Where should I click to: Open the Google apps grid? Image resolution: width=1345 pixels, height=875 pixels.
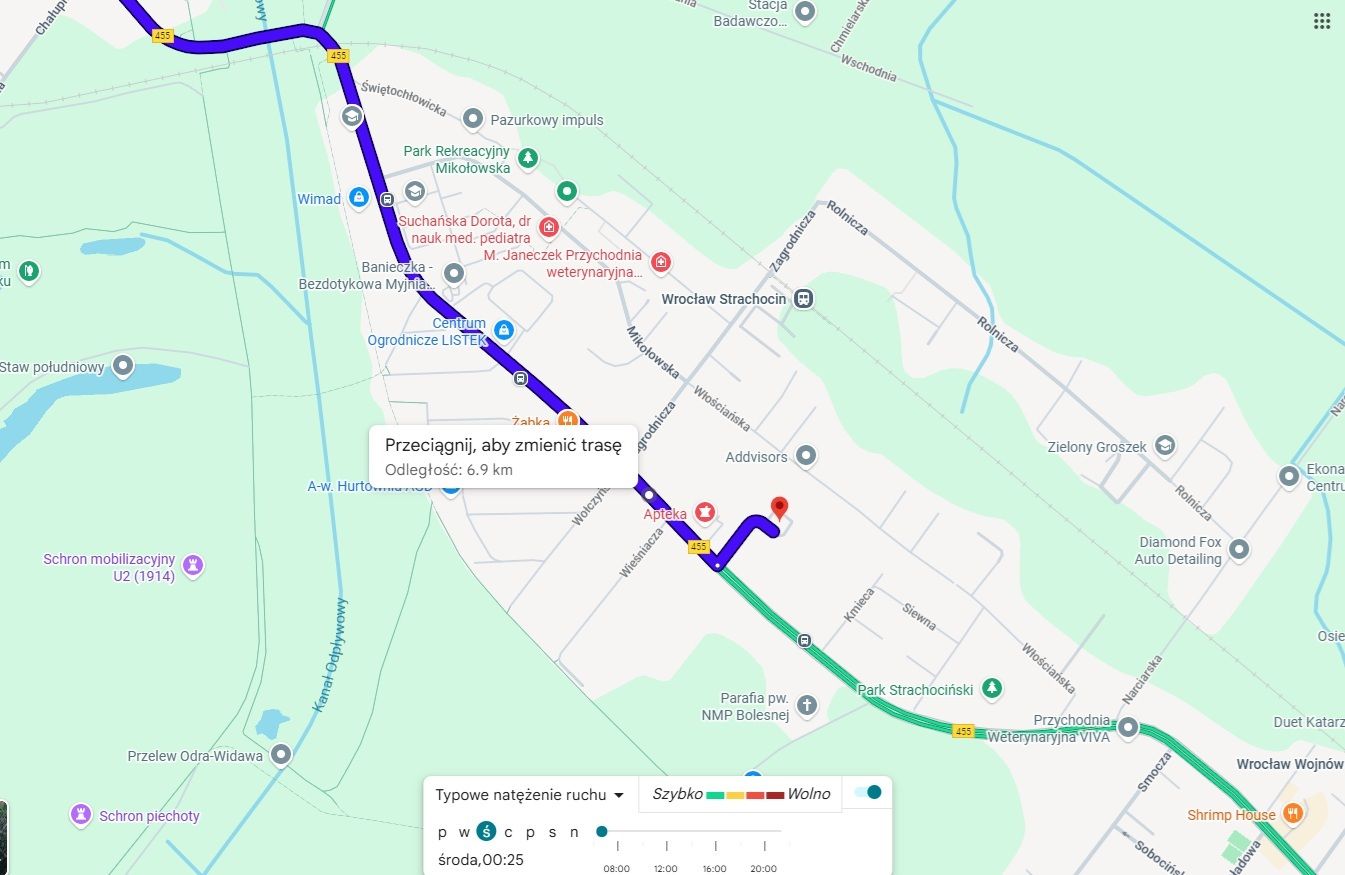coord(1321,22)
